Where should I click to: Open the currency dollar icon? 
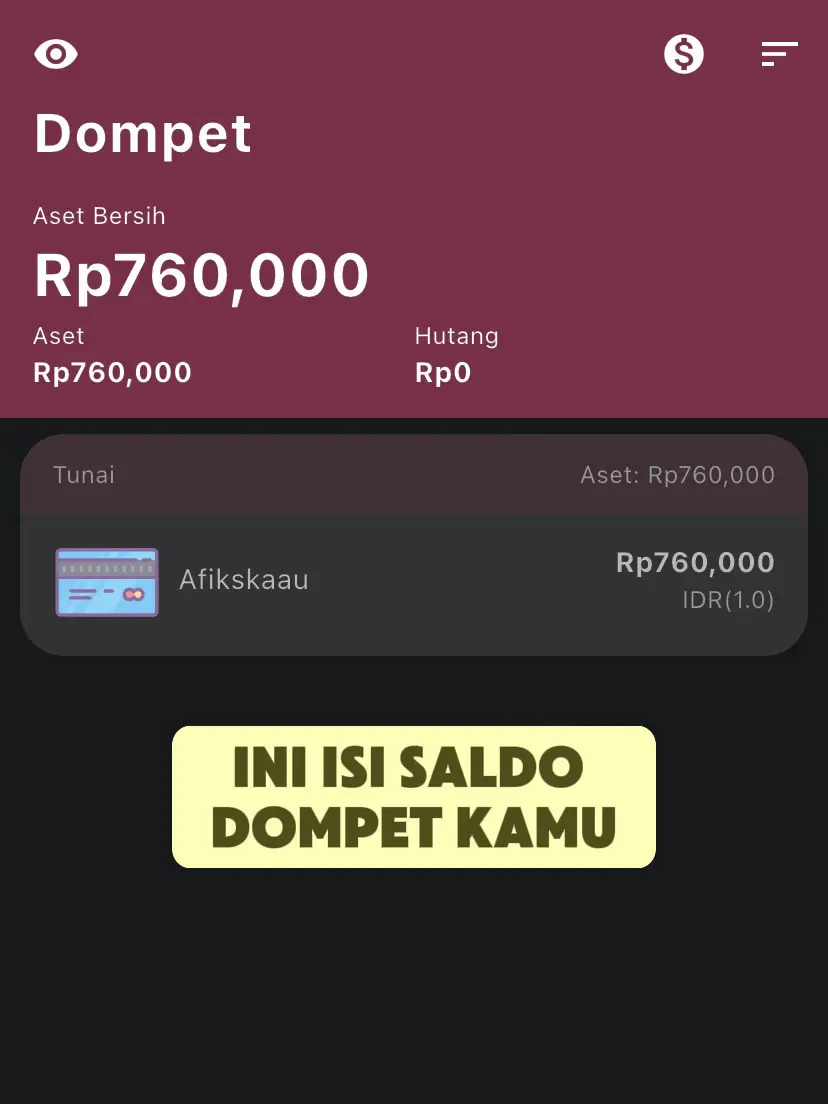(684, 54)
